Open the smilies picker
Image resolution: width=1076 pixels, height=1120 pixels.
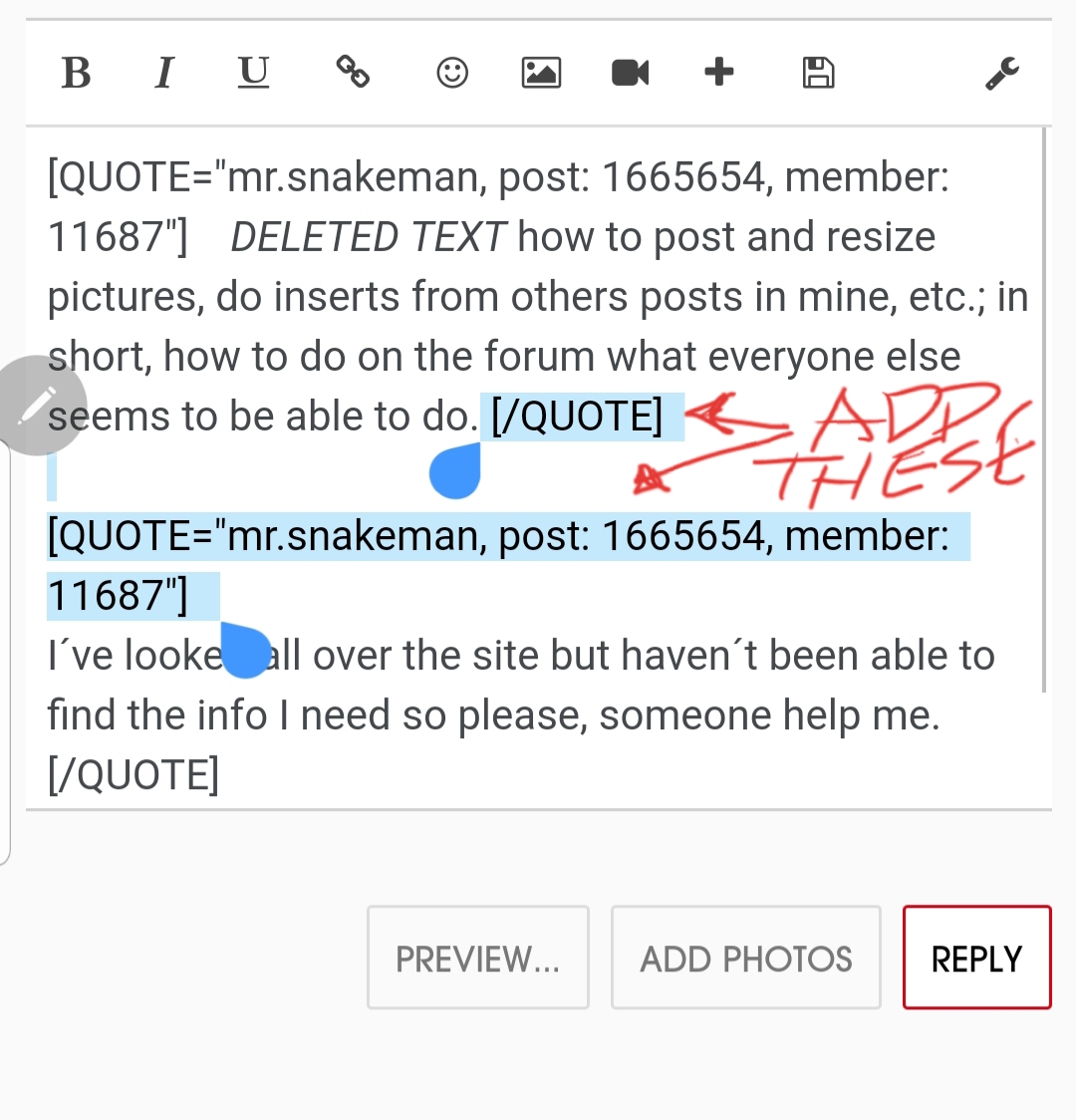click(452, 73)
